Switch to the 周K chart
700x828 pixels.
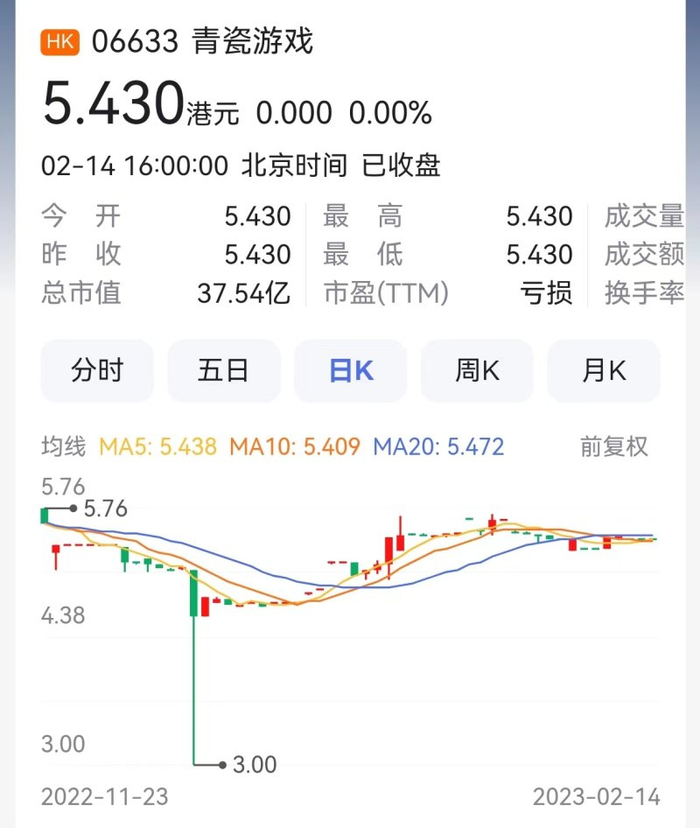[477, 371]
